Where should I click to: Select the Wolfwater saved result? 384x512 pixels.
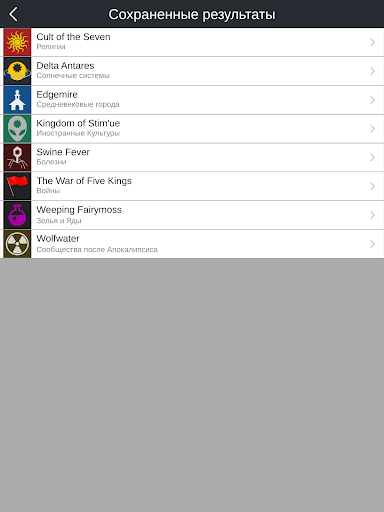pyautogui.click(x=192, y=244)
